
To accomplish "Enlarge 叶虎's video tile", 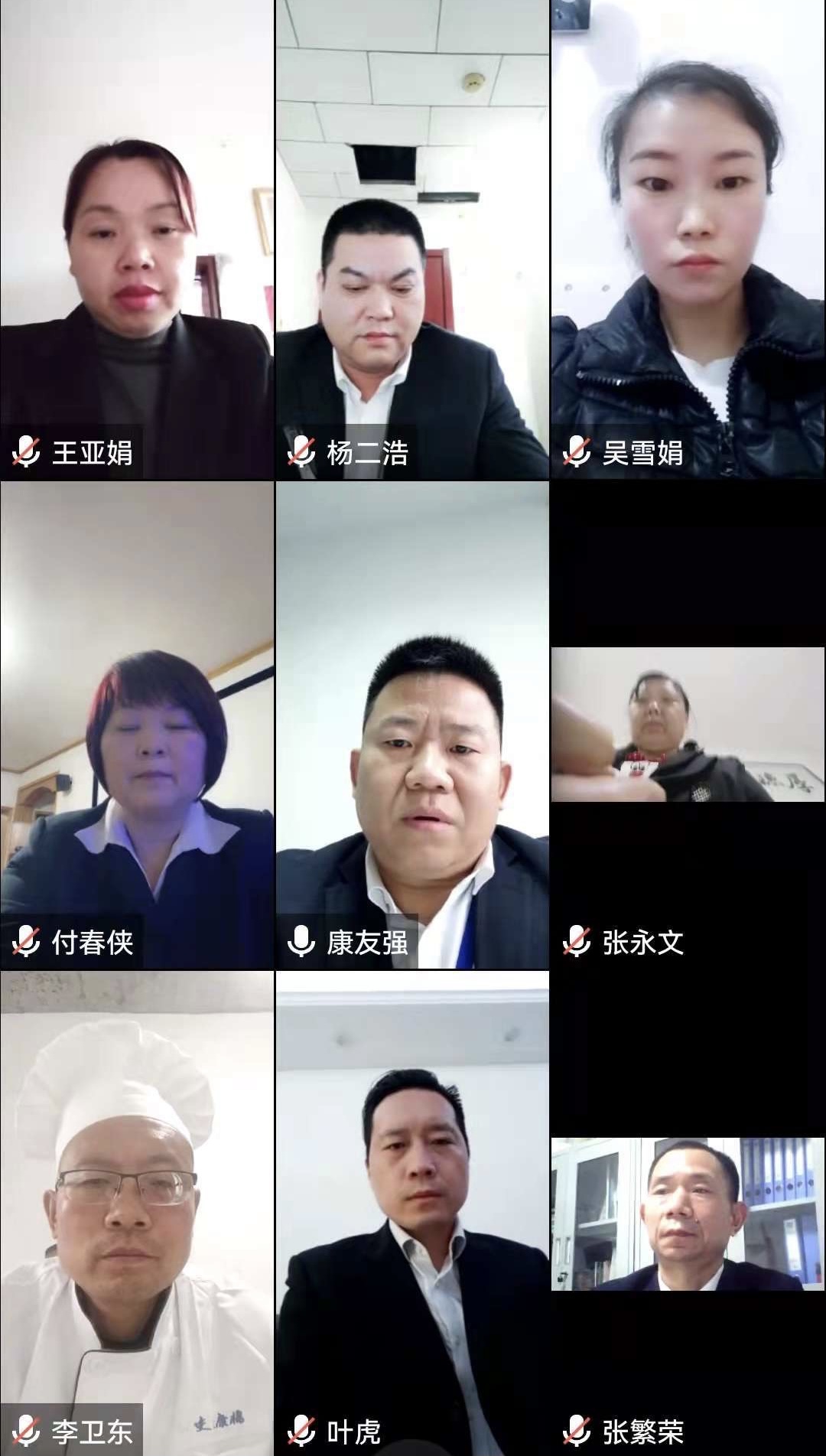I will point(412,1213).
